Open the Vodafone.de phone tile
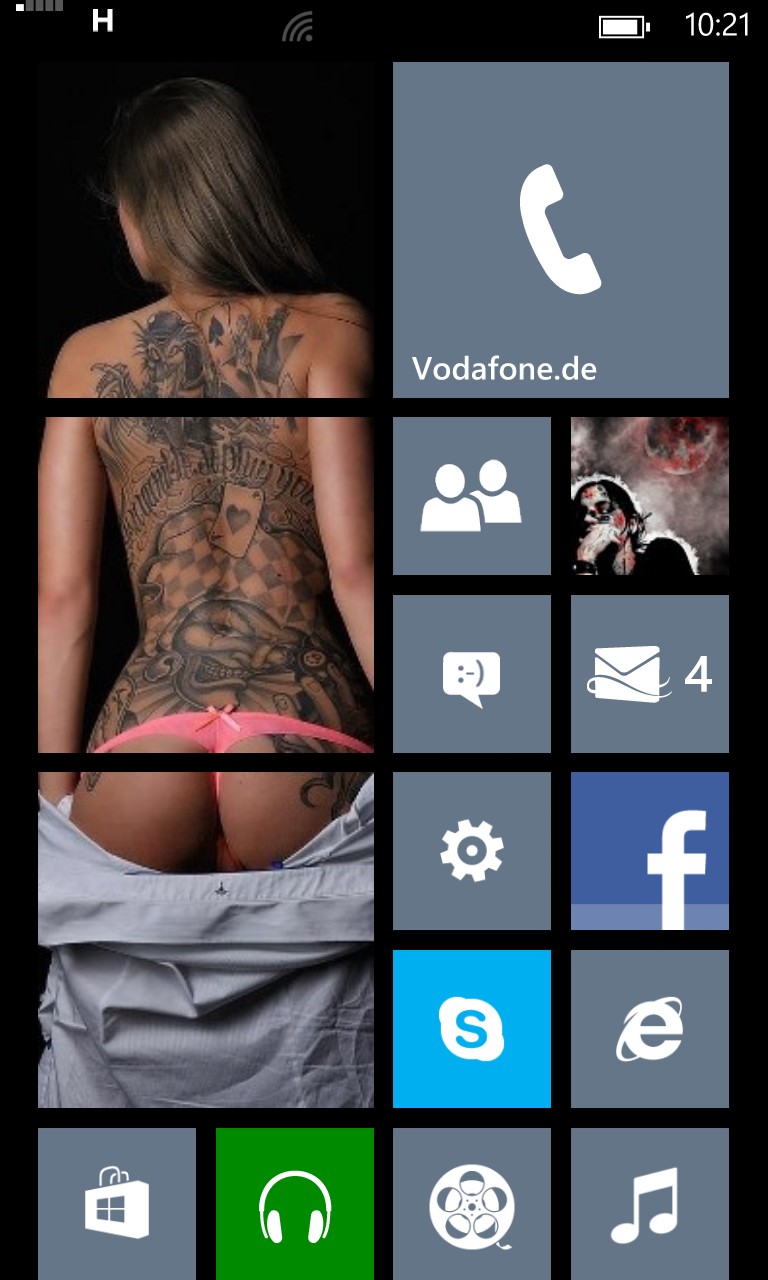The image size is (768, 1280). 561,230
